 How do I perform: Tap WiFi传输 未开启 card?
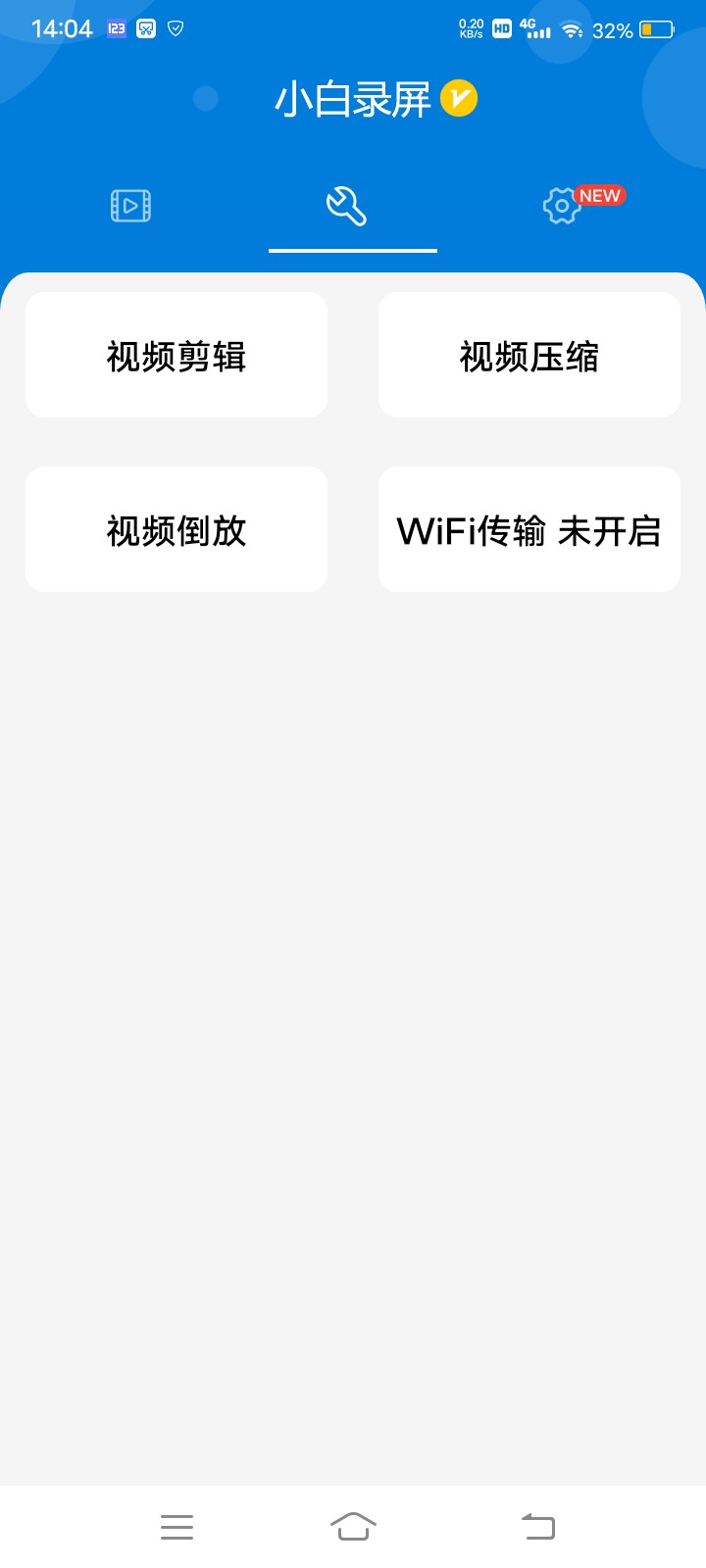pyautogui.click(x=529, y=529)
